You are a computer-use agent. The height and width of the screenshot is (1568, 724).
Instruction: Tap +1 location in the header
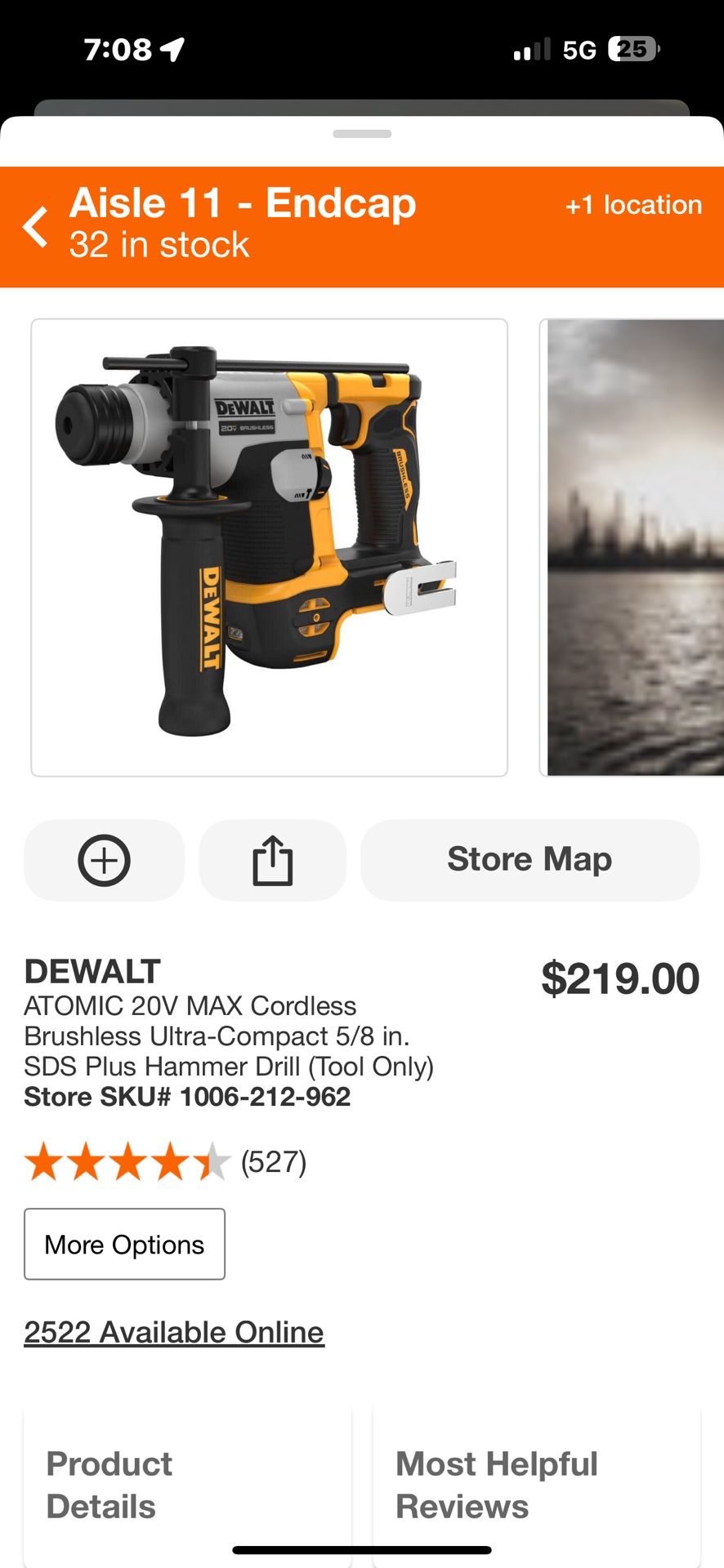(632, 205)
